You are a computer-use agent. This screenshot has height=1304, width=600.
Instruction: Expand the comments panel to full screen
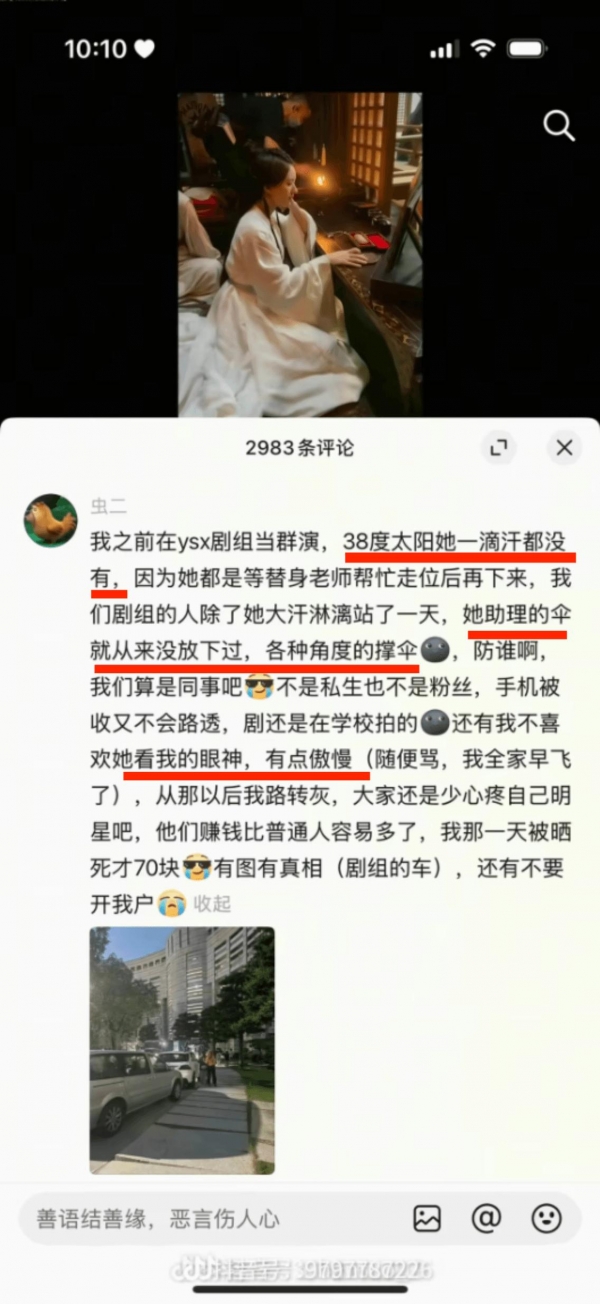click(x=498, y=448)
